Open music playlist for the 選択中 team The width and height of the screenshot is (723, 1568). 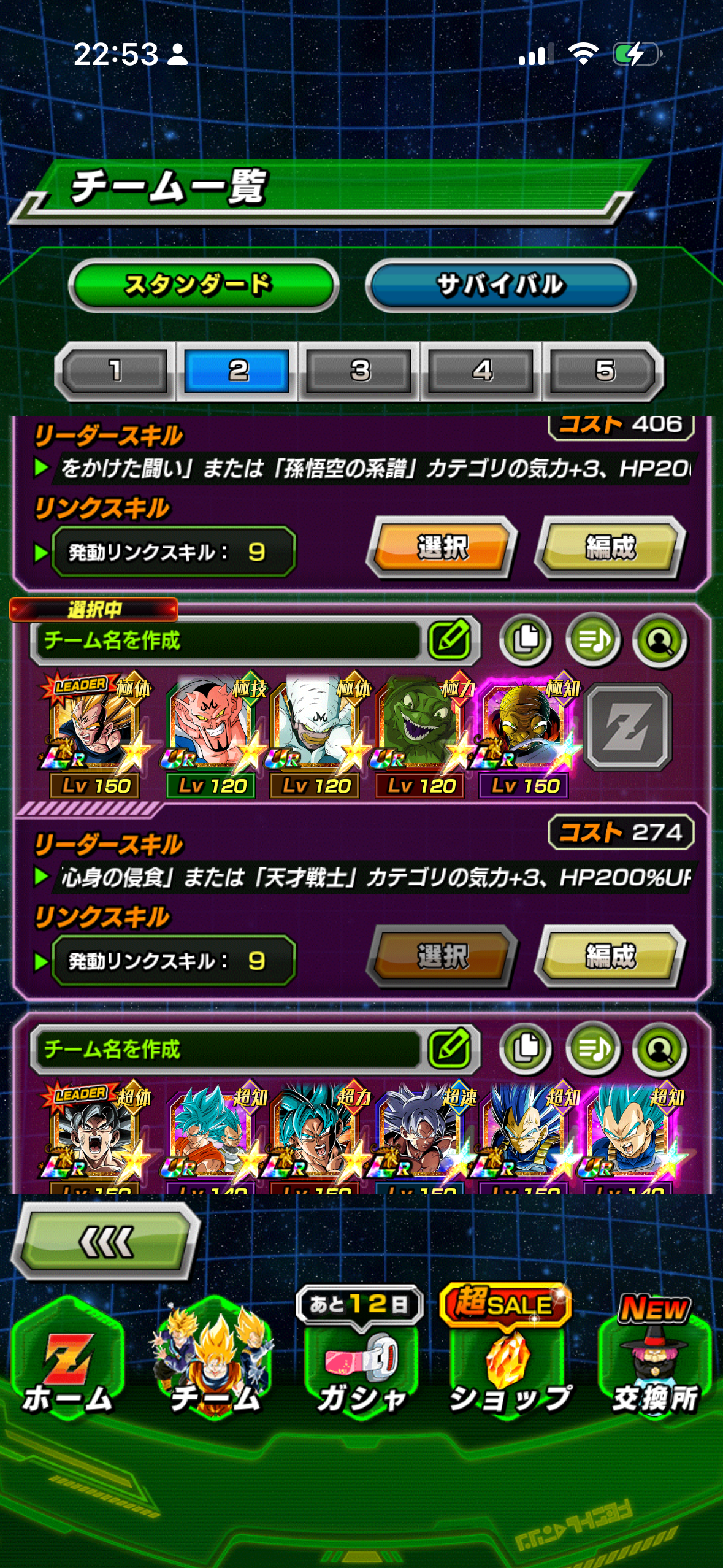tap(593, 640)
